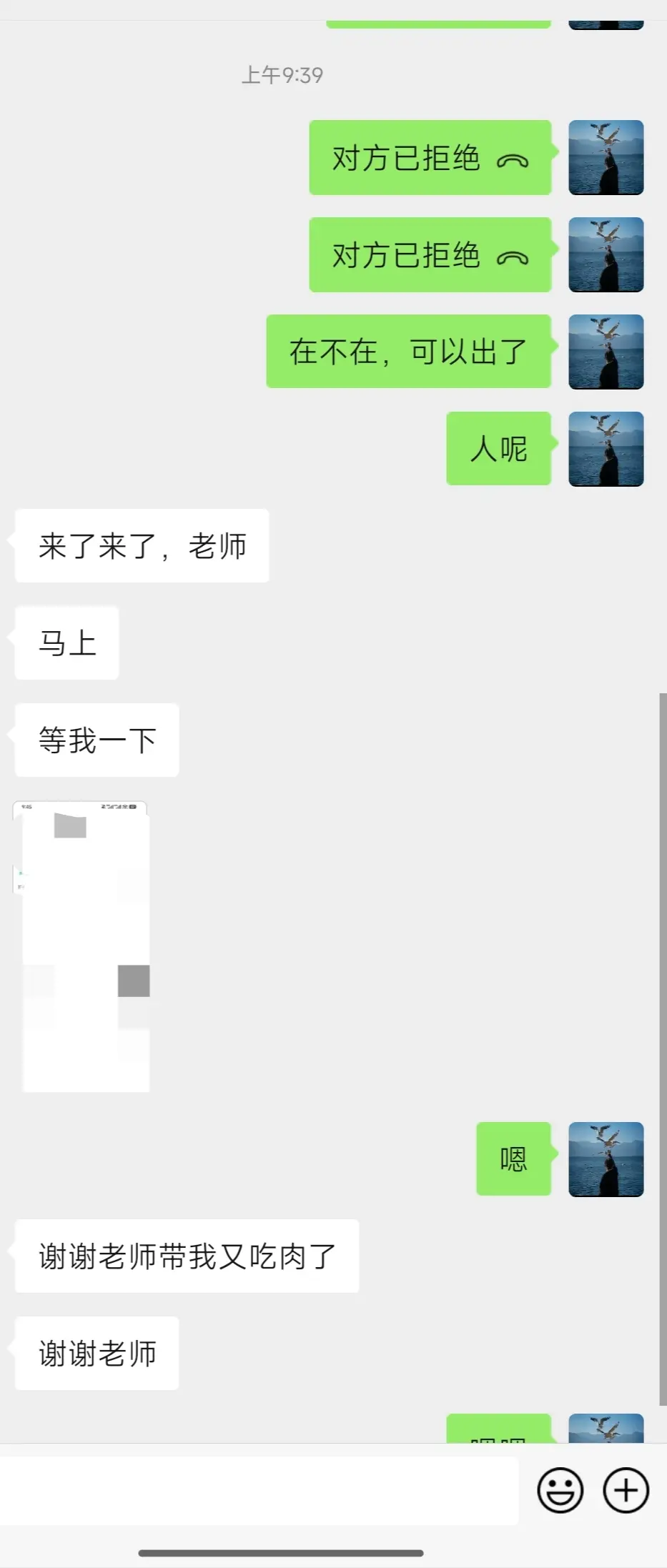Screen dimensions: 667x1568
Task: Select the first 对方已拒绝 message bubble
Action: click(x=430, y=158)
